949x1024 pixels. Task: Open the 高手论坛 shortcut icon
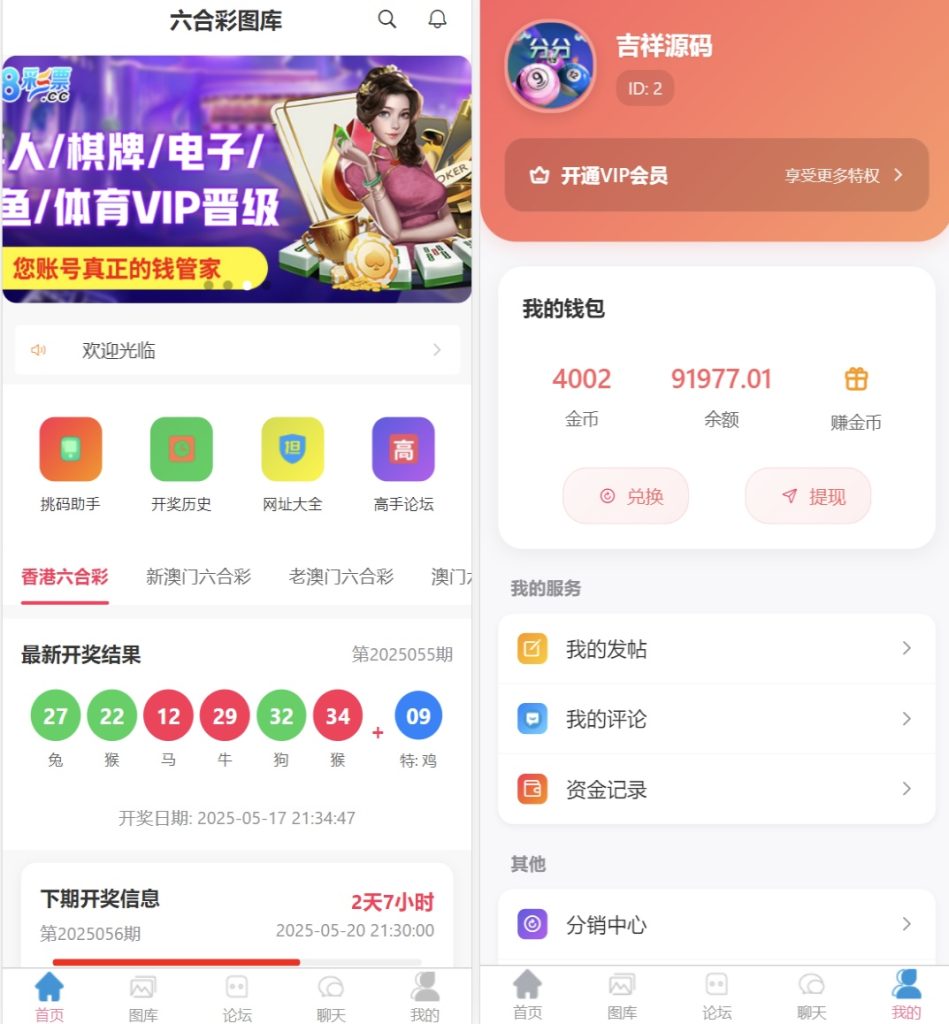click(403, 449)
